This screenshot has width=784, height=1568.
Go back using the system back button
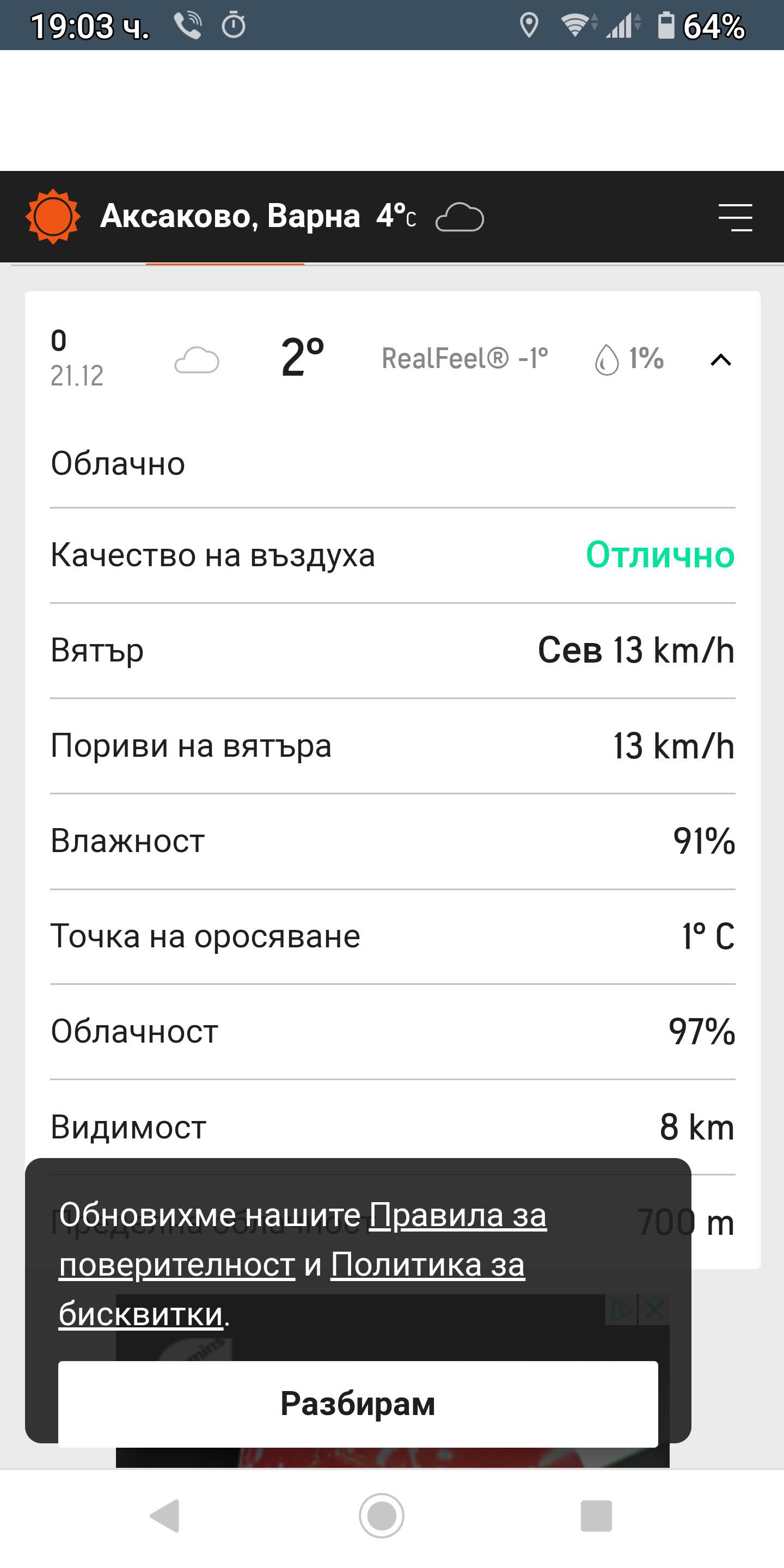click(x=164, y=1516)
